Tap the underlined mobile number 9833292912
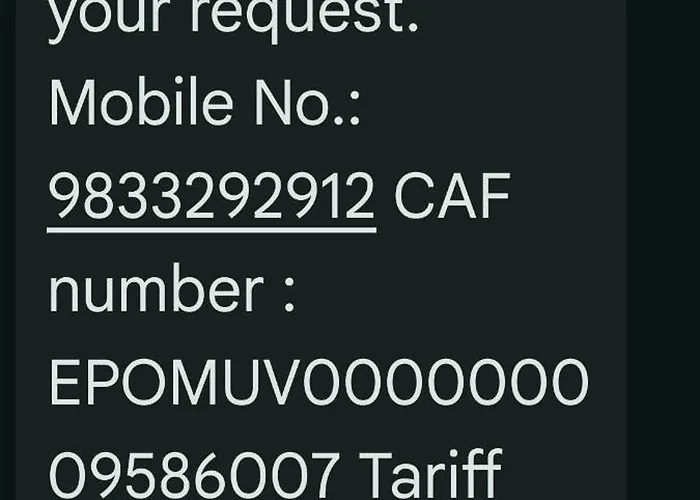 pos(211,197)
